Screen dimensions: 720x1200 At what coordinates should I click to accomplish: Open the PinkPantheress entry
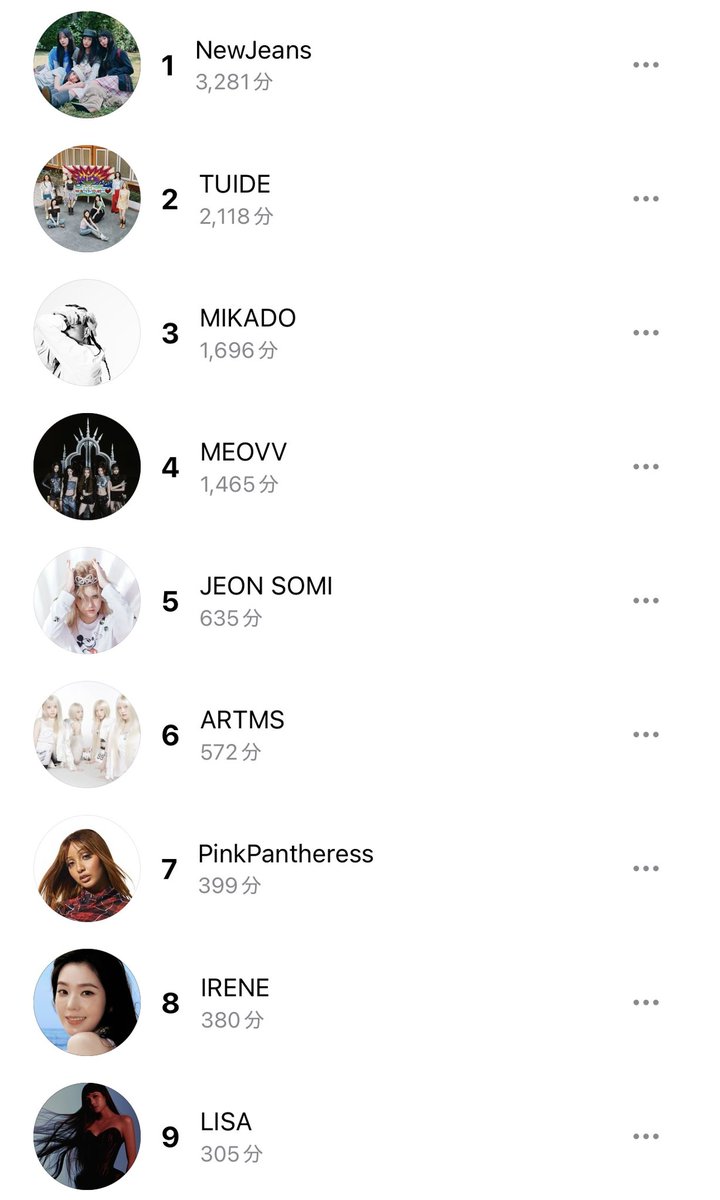coord(360,869)
